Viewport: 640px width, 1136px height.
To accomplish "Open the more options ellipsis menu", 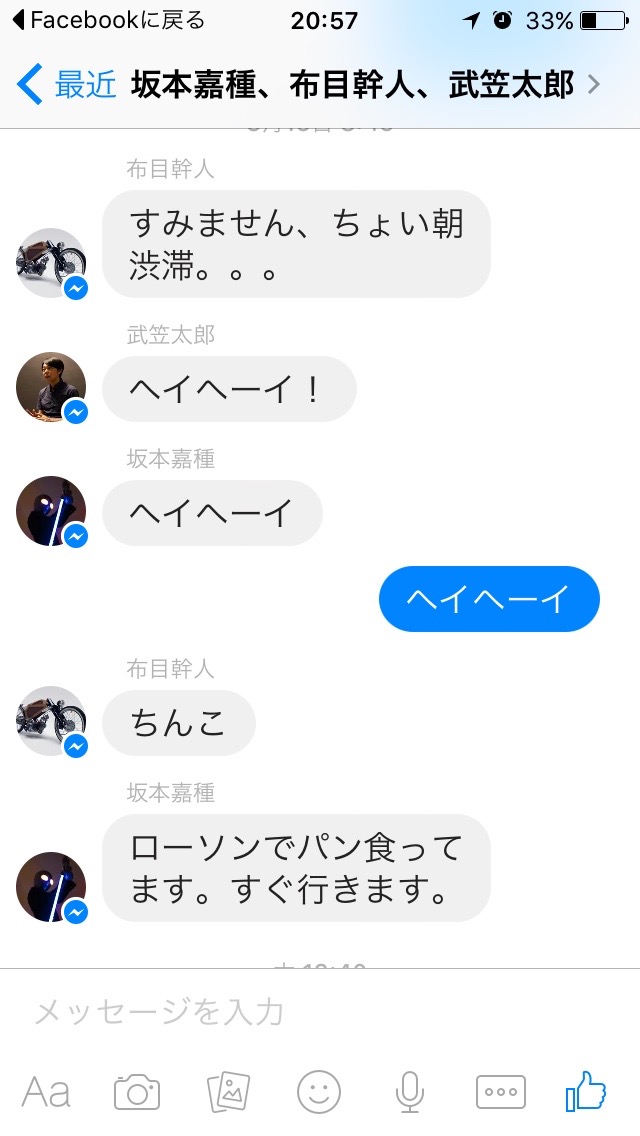I will [x=501, y=1092].
